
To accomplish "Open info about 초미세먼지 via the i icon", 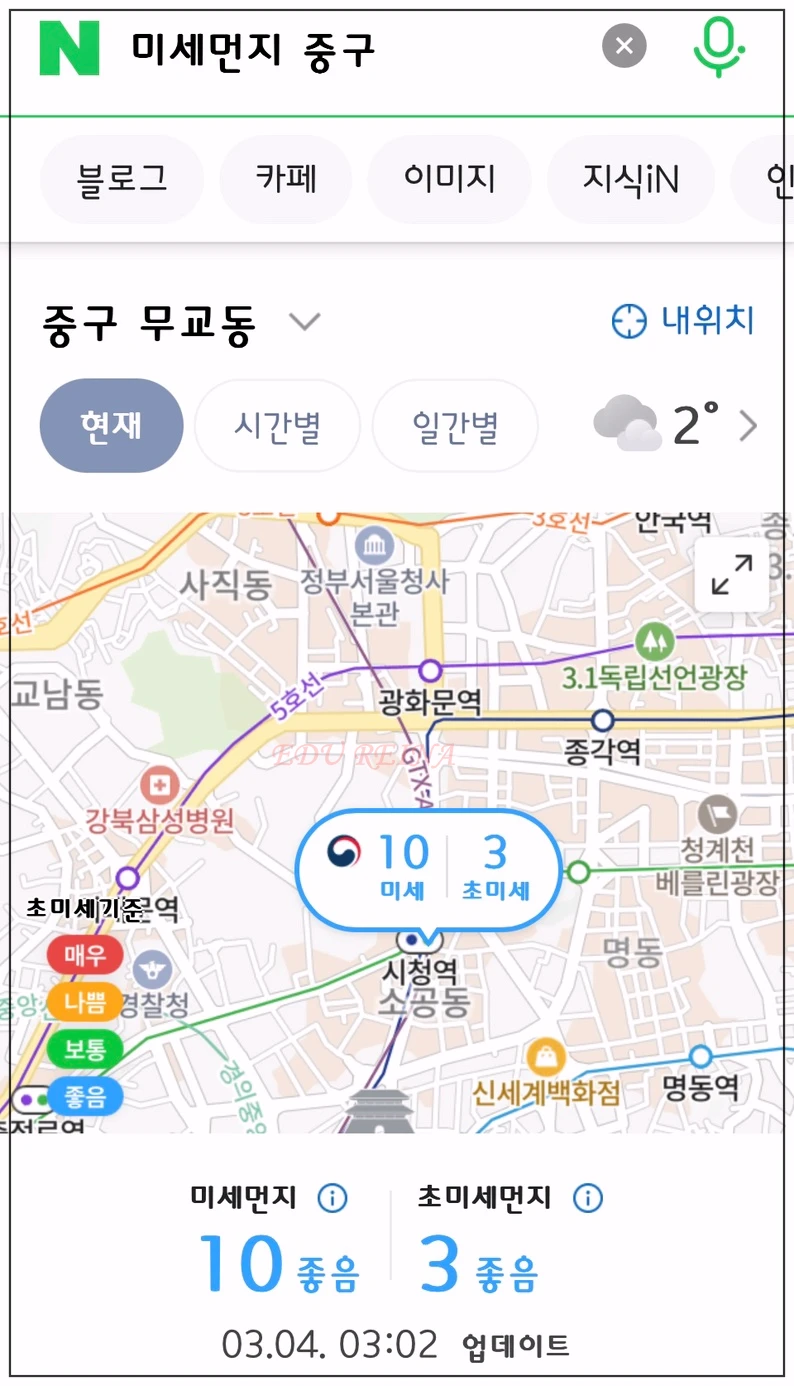I will (589, 1197).
